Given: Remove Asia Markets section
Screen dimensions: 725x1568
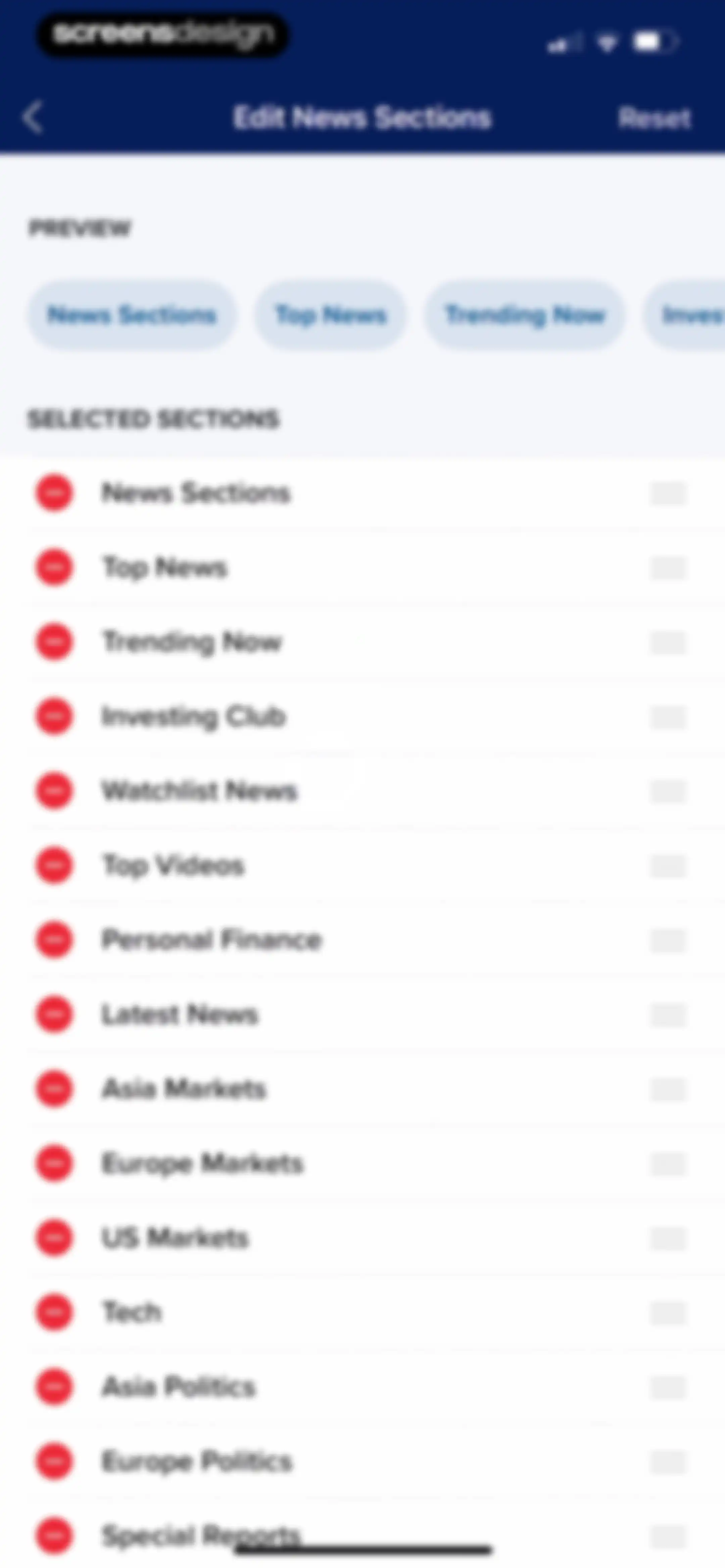Looking at the screenshot, I should tap(54, 1088).
